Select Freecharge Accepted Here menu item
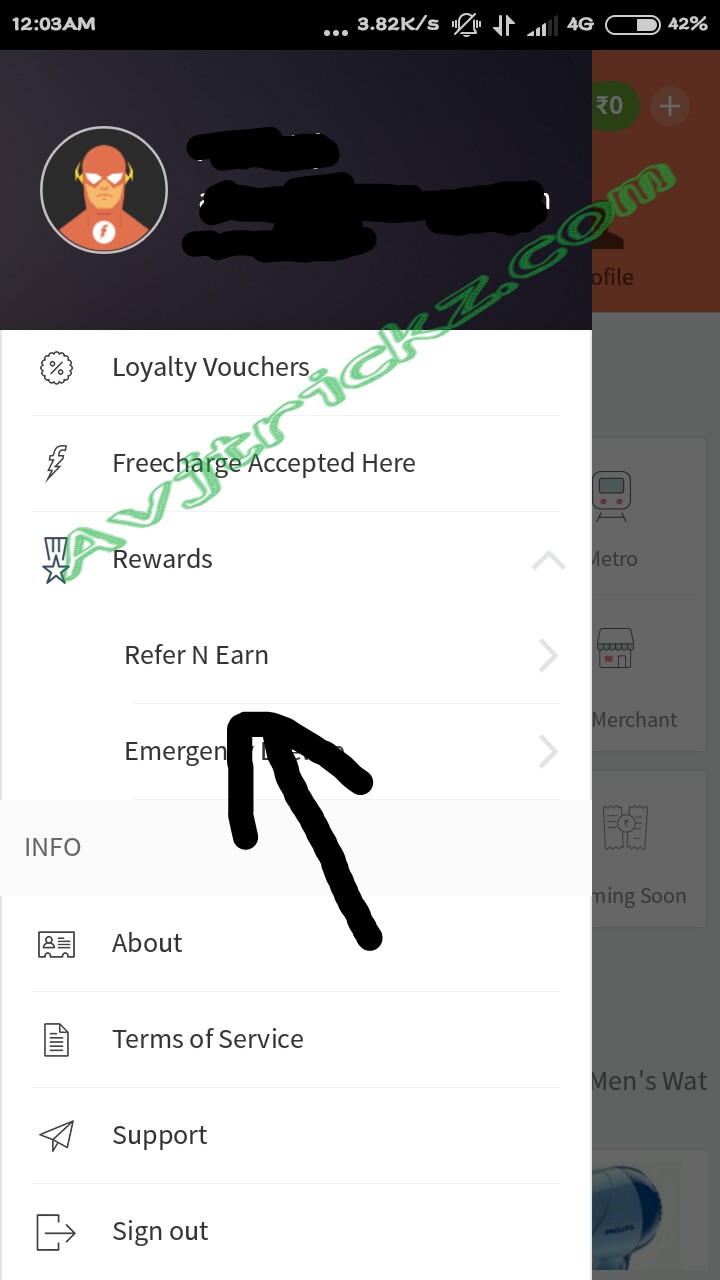The width and height of the screenshot is (720, 1280). pos(264,463)
